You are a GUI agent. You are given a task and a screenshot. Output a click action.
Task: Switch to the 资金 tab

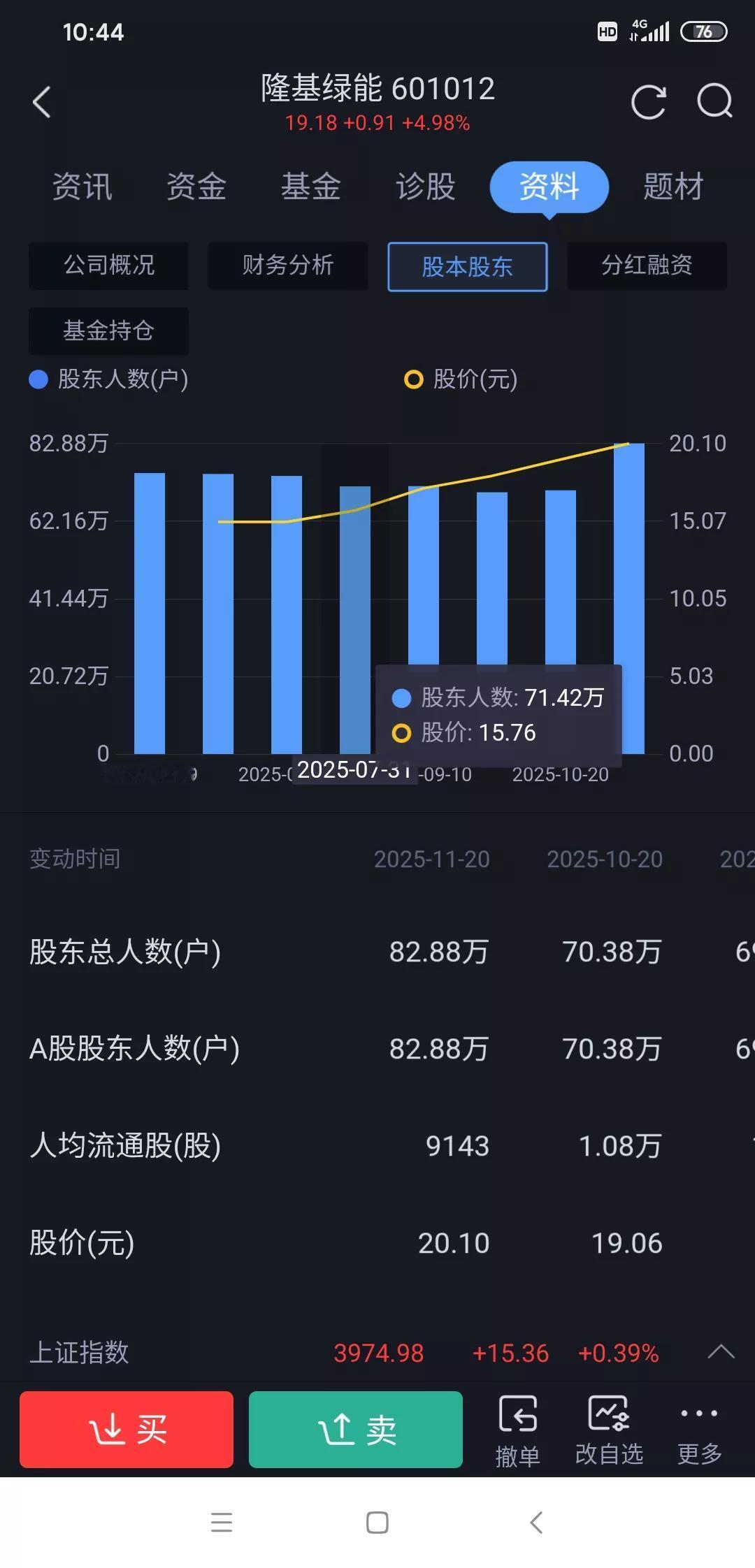coord(196,186)
